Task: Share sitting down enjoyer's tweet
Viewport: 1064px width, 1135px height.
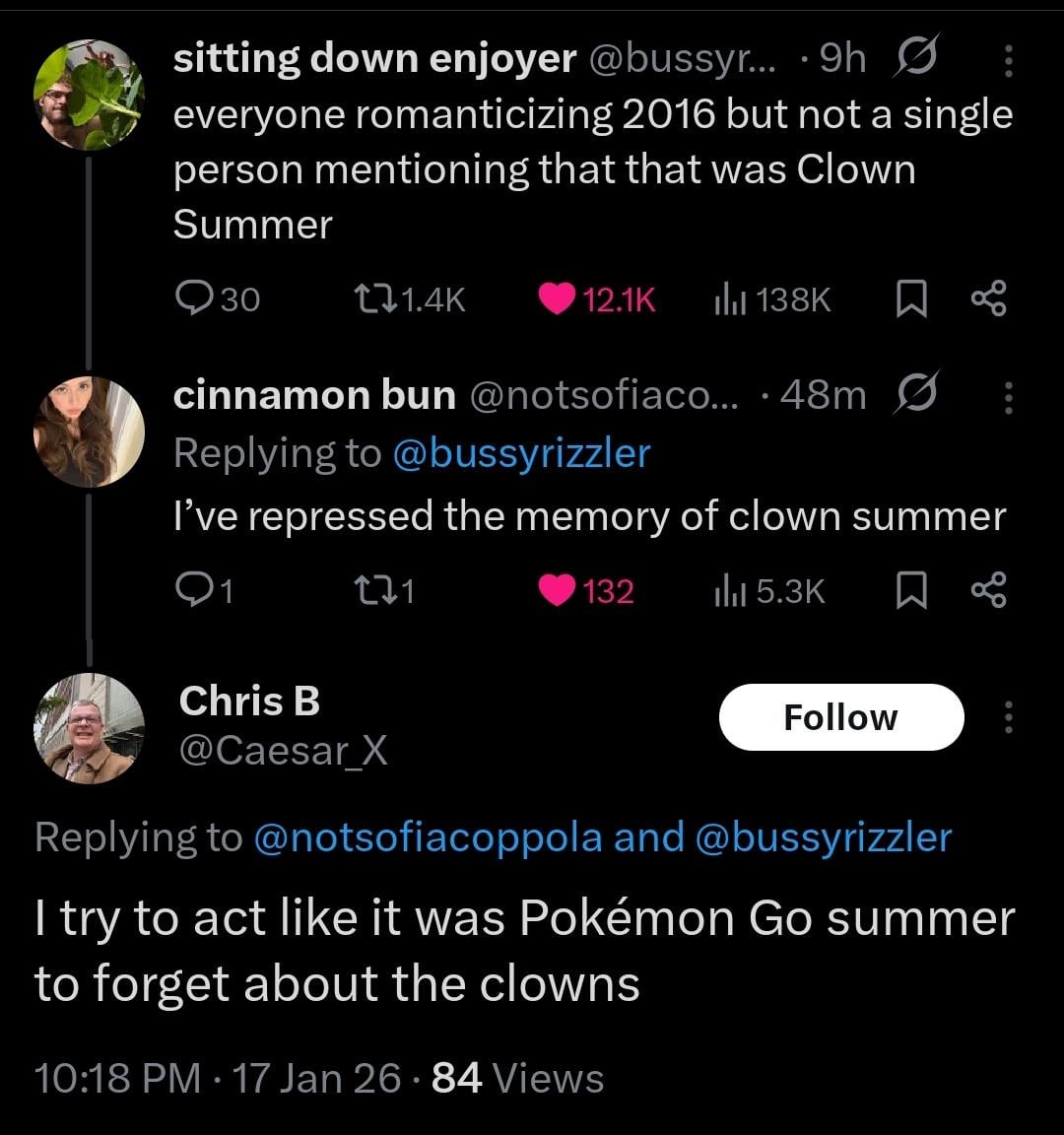Action: click(988, 300)
